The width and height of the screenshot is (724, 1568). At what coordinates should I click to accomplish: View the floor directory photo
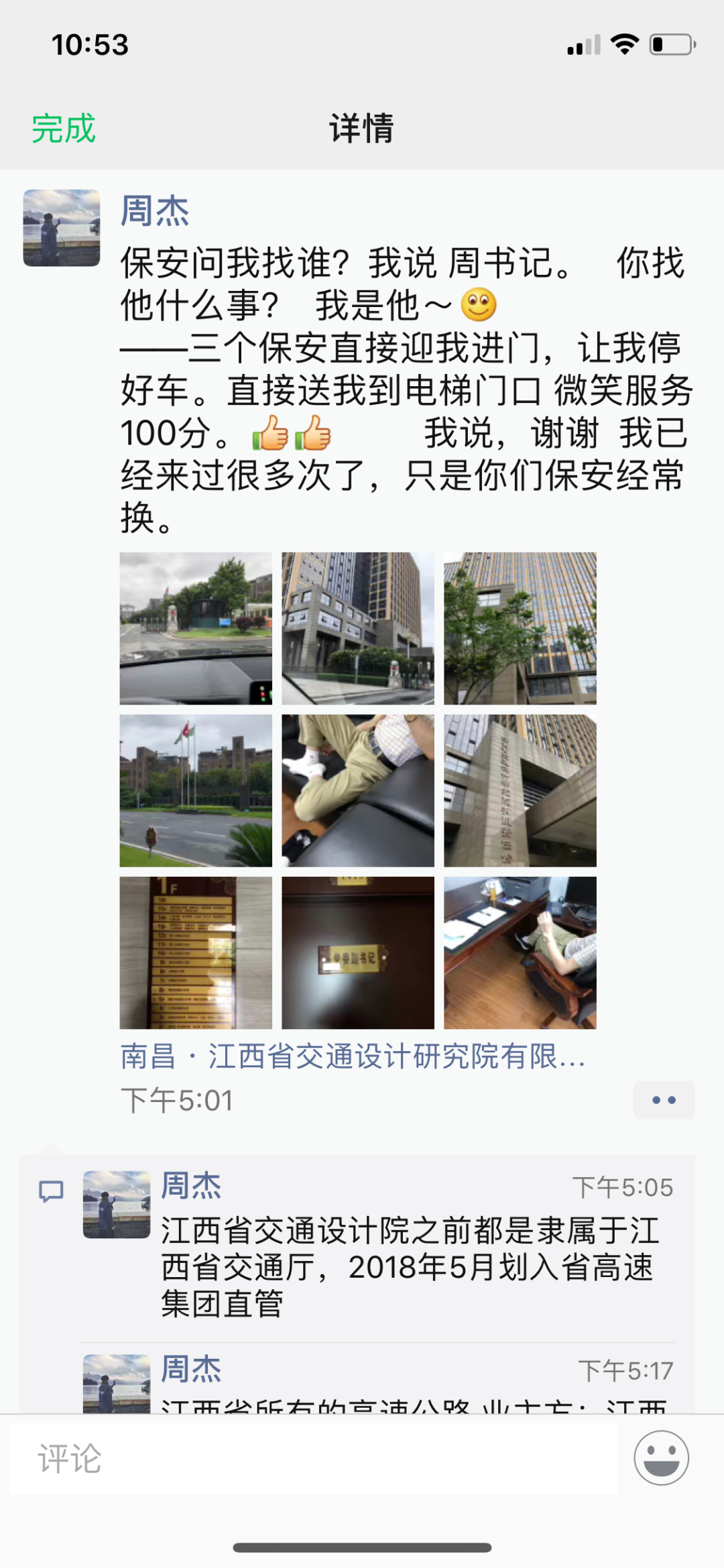coord(196,953)
